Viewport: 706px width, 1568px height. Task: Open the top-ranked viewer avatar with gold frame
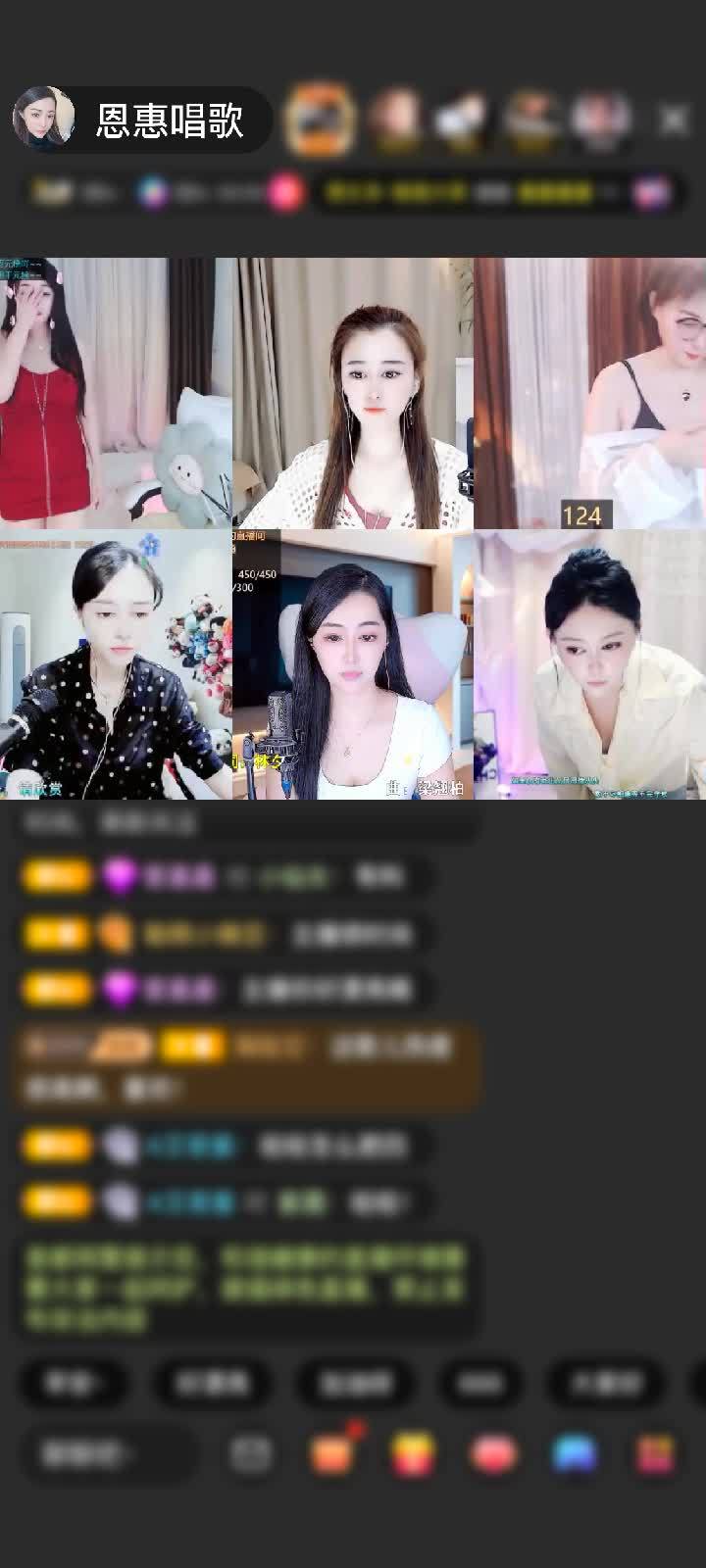pos(319,119)
